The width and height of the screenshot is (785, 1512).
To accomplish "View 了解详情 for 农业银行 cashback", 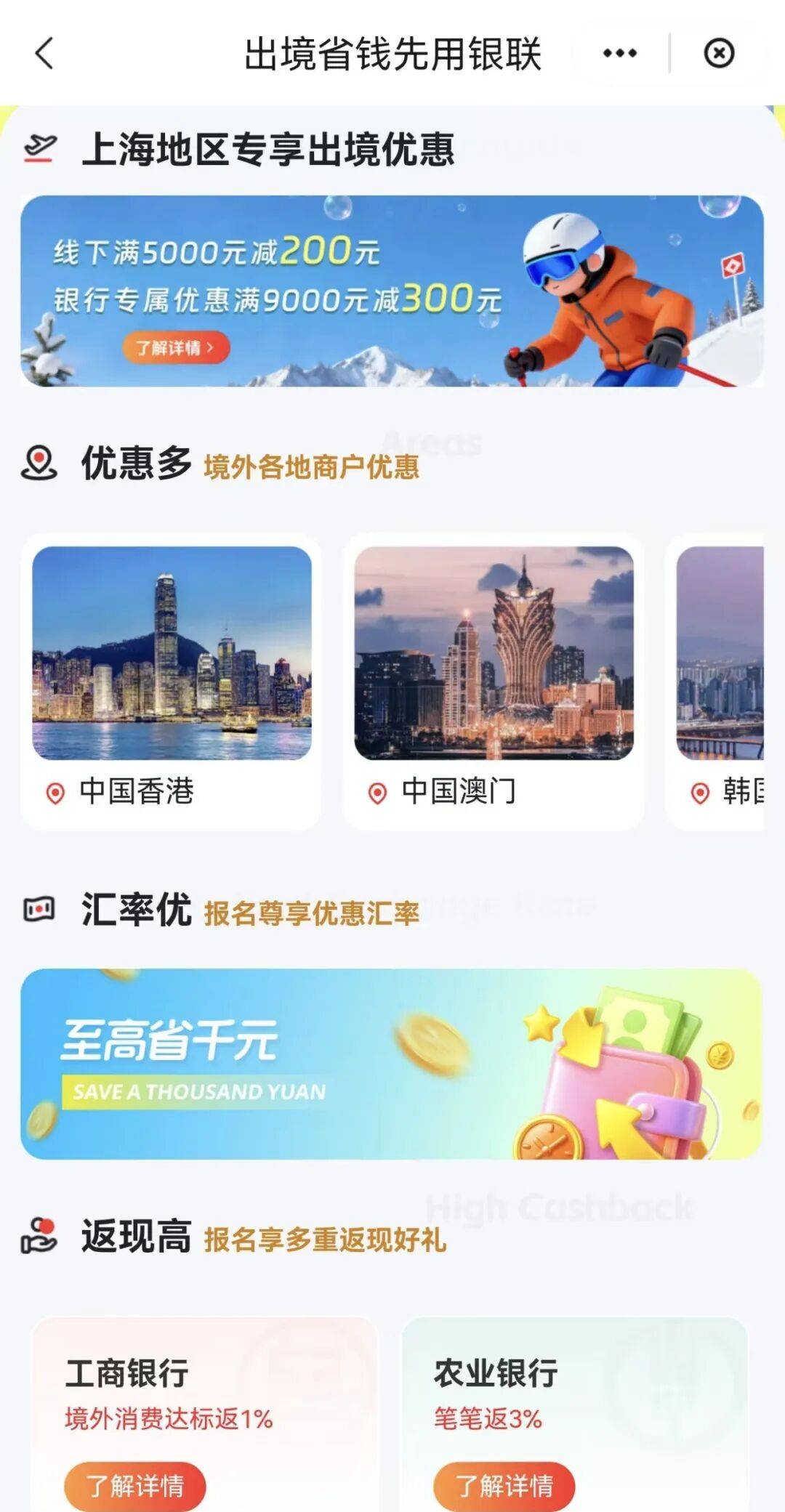I will [x=504, y=1485].
